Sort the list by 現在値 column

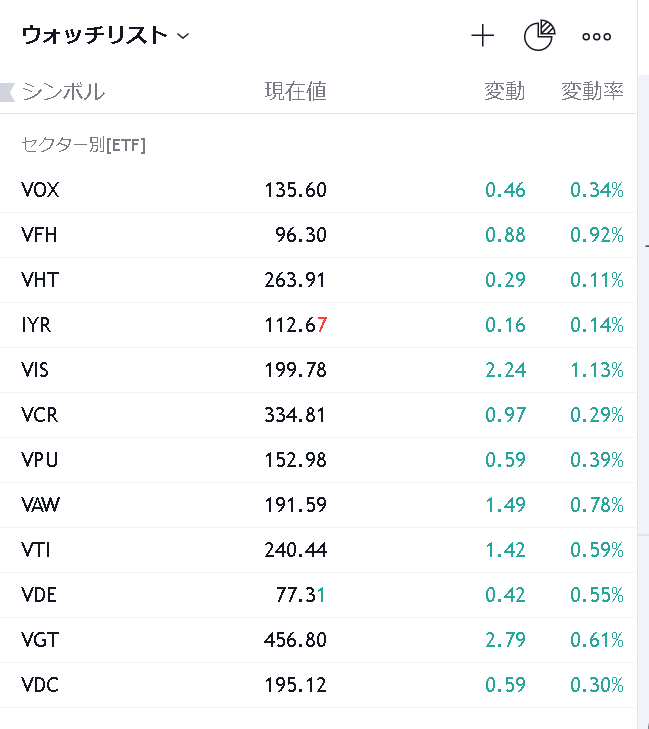tap(295, 91)
